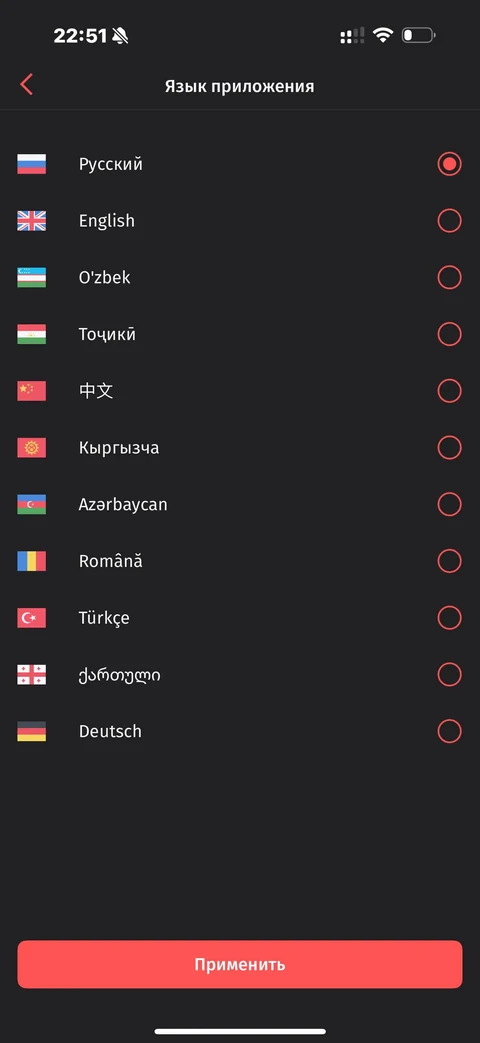Viewport: 480px width, 1043px height.
Task: Choose English language option
Action: pyautogui.click(x=240, y=220)
